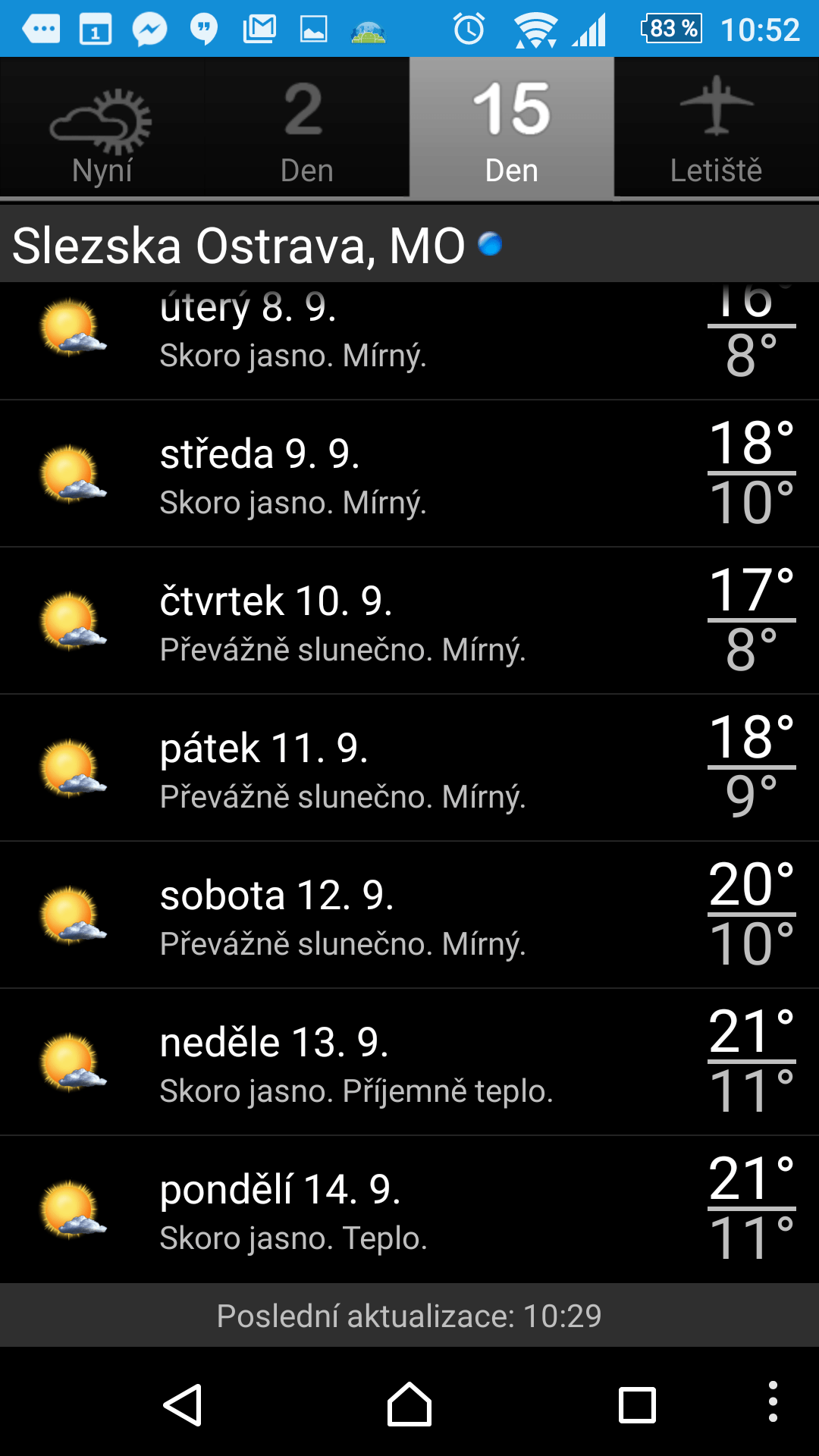819x1456 pixels.
Task: Open the Letiště airport tab
Action: [717, 127]
